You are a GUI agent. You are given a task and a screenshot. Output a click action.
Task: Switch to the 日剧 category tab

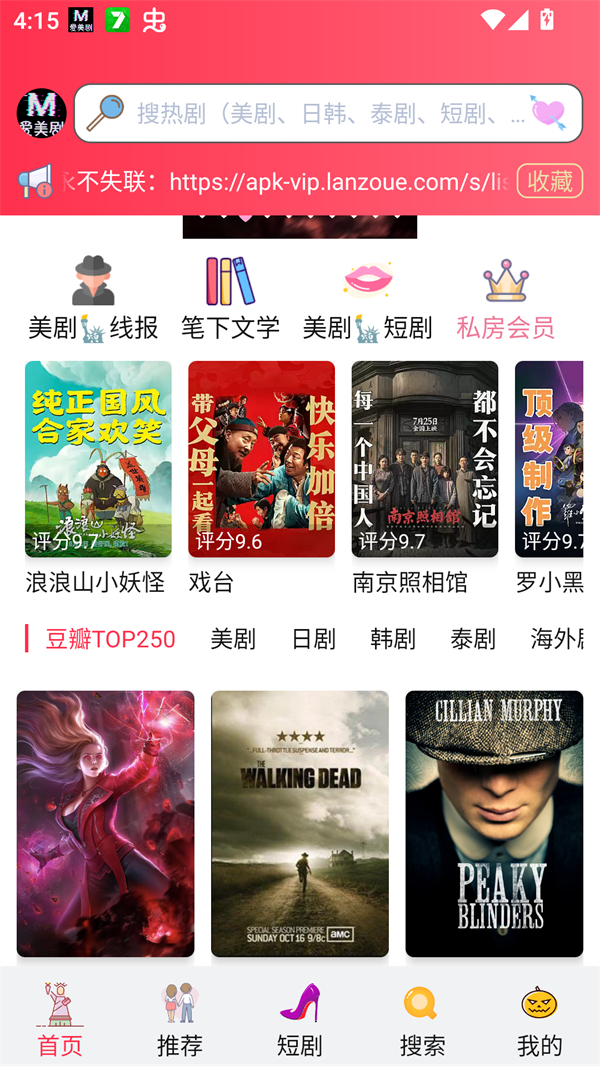[313, 639]
